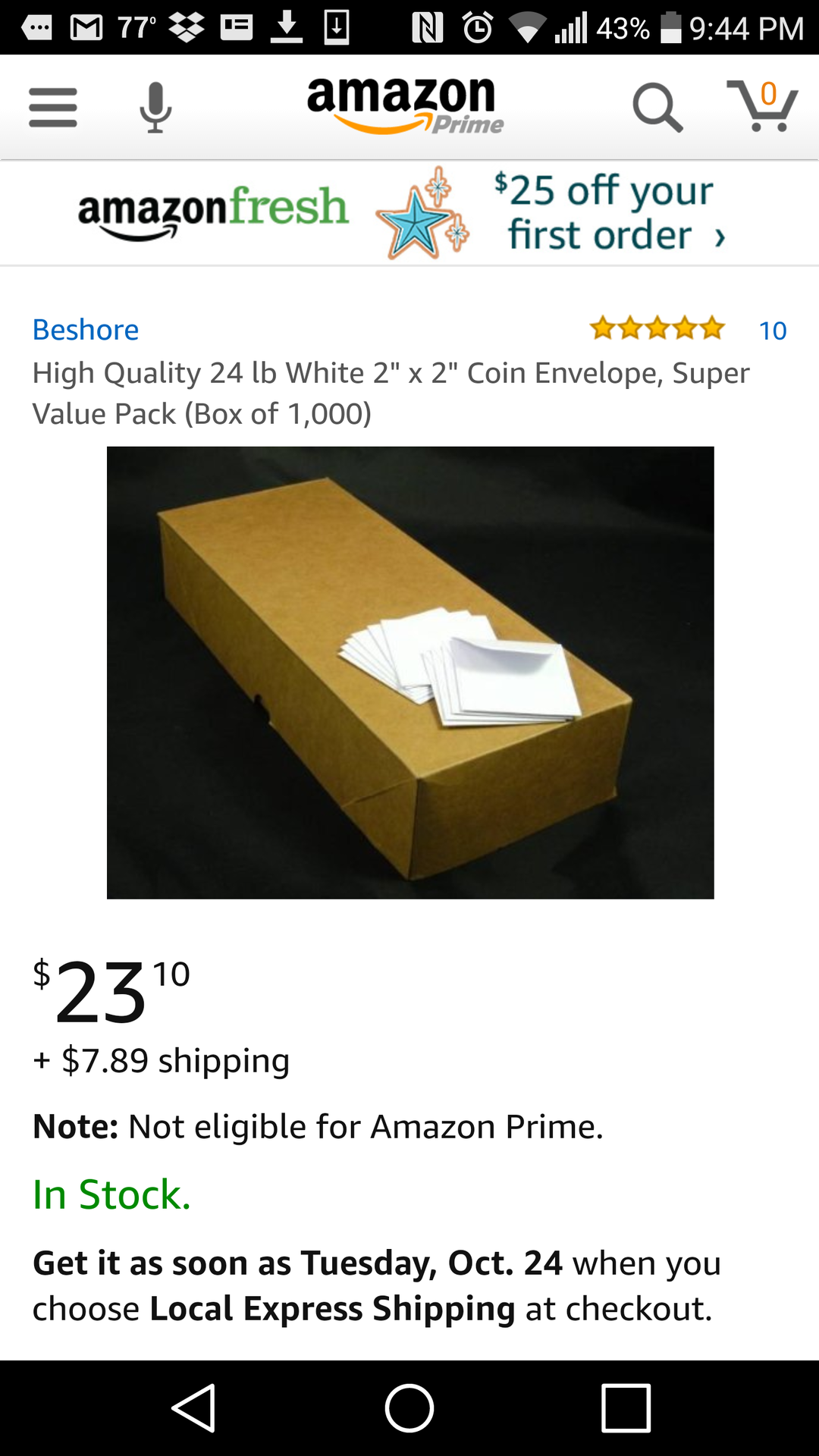Start voice search with the microphone
The height and width of the screenshot is (1456, 819).
155,107
